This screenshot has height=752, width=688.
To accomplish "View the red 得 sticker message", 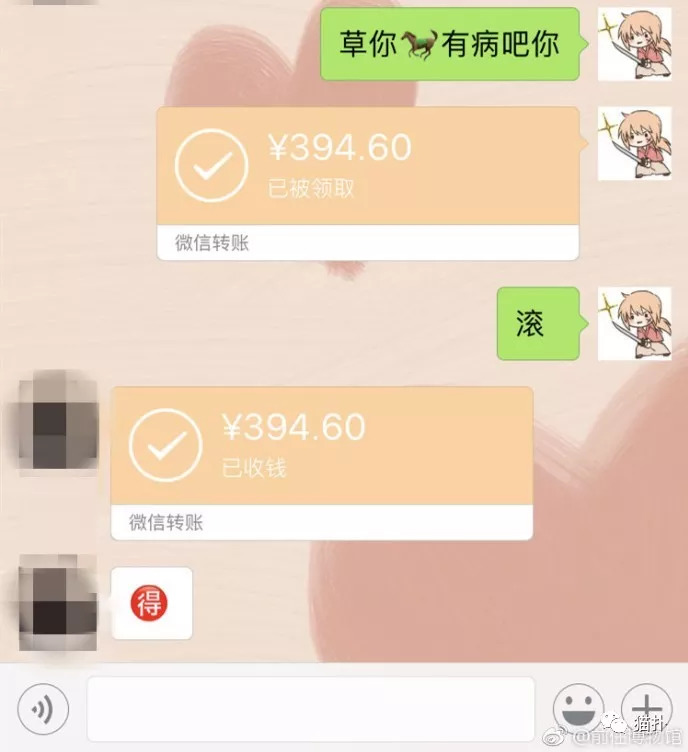I will [152, 603].
